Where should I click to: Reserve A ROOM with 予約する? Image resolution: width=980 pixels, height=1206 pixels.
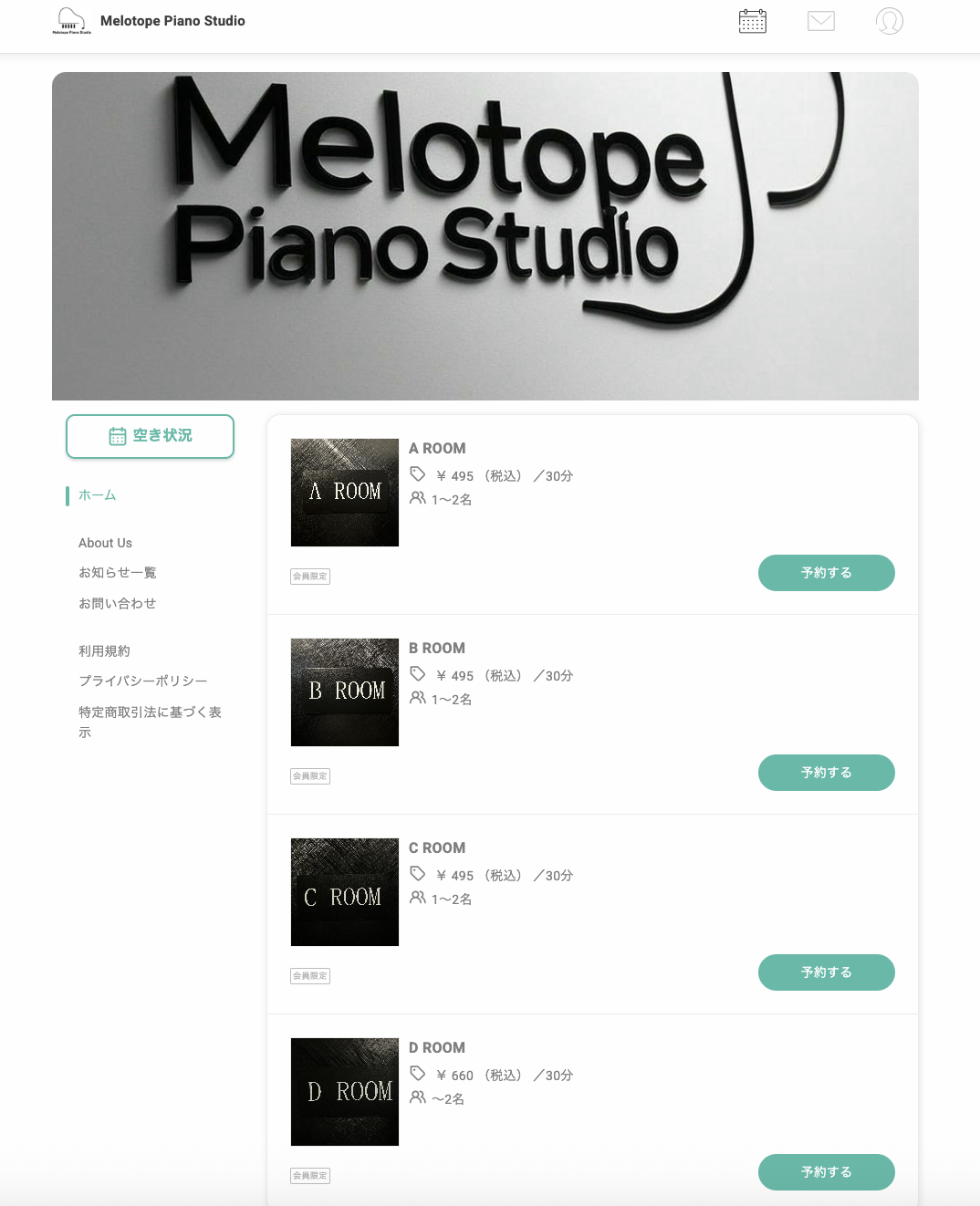[x=826, y=573]
